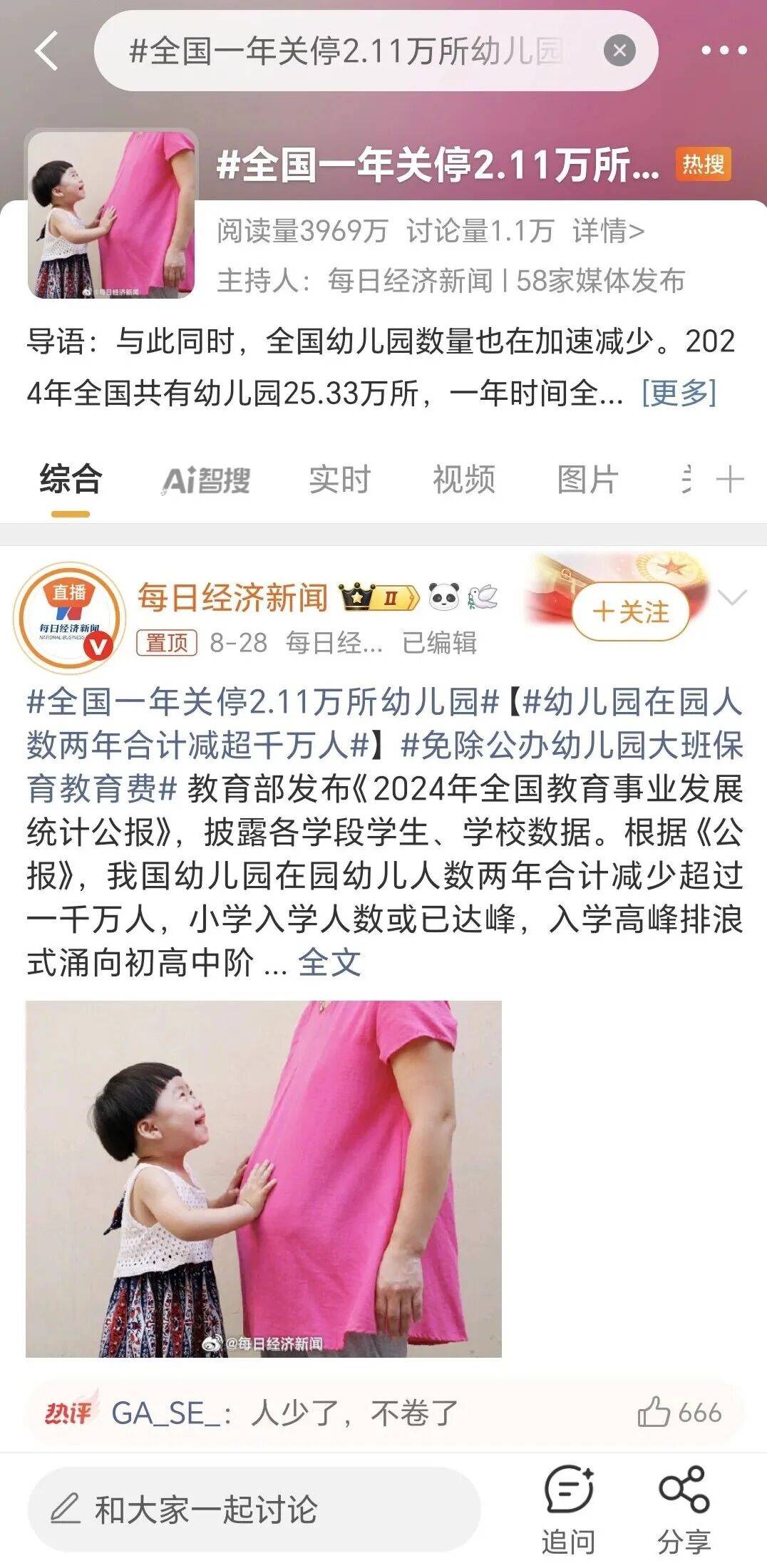Share this topic via 分享
This screenshot has width=767, height=1568.
pos(684,1508)
